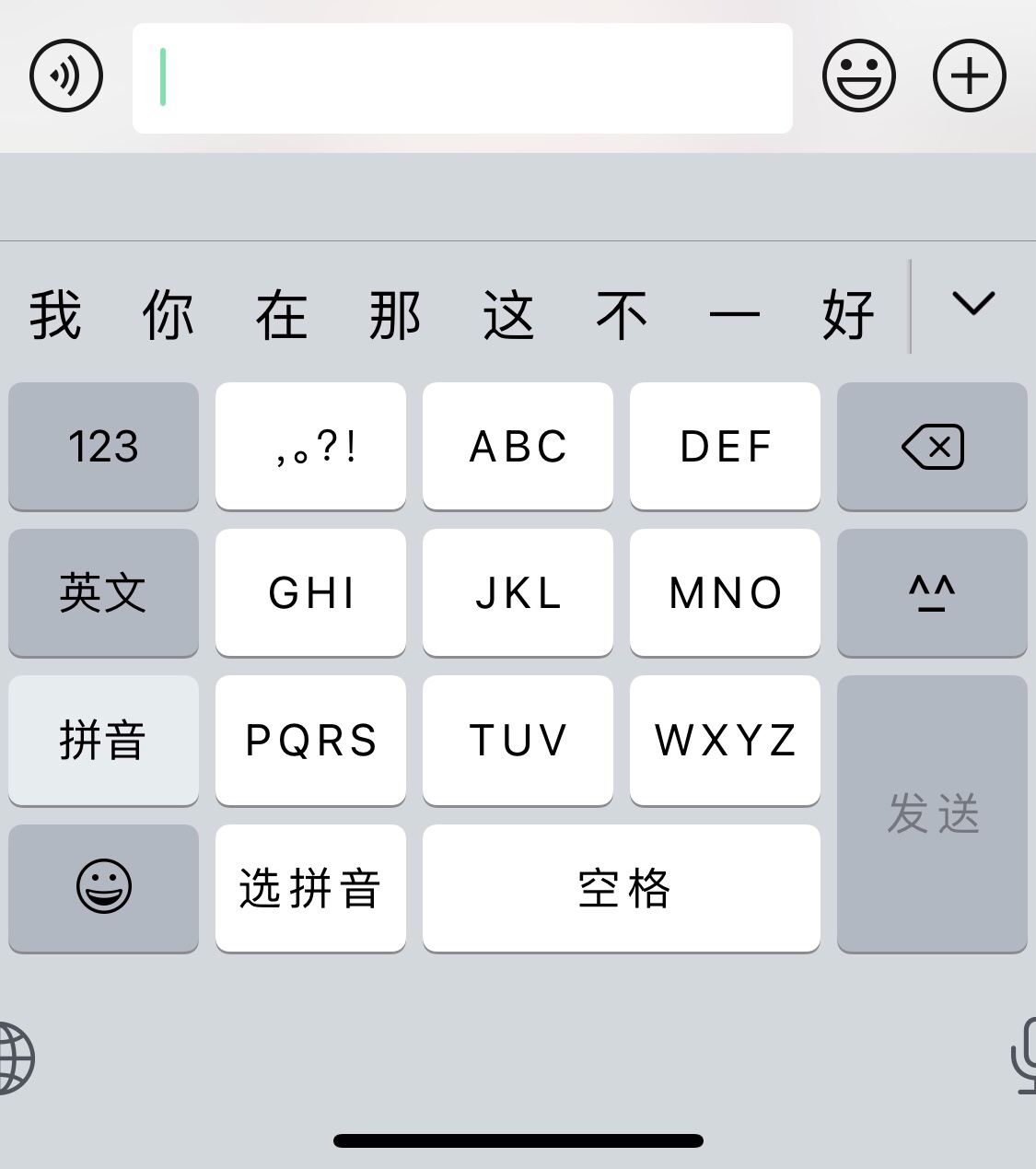Image resolution: width=1036 pixels, height=1169 pixels.
Task: Tap the 空格 space key
Action: click(x=622, y=888)
